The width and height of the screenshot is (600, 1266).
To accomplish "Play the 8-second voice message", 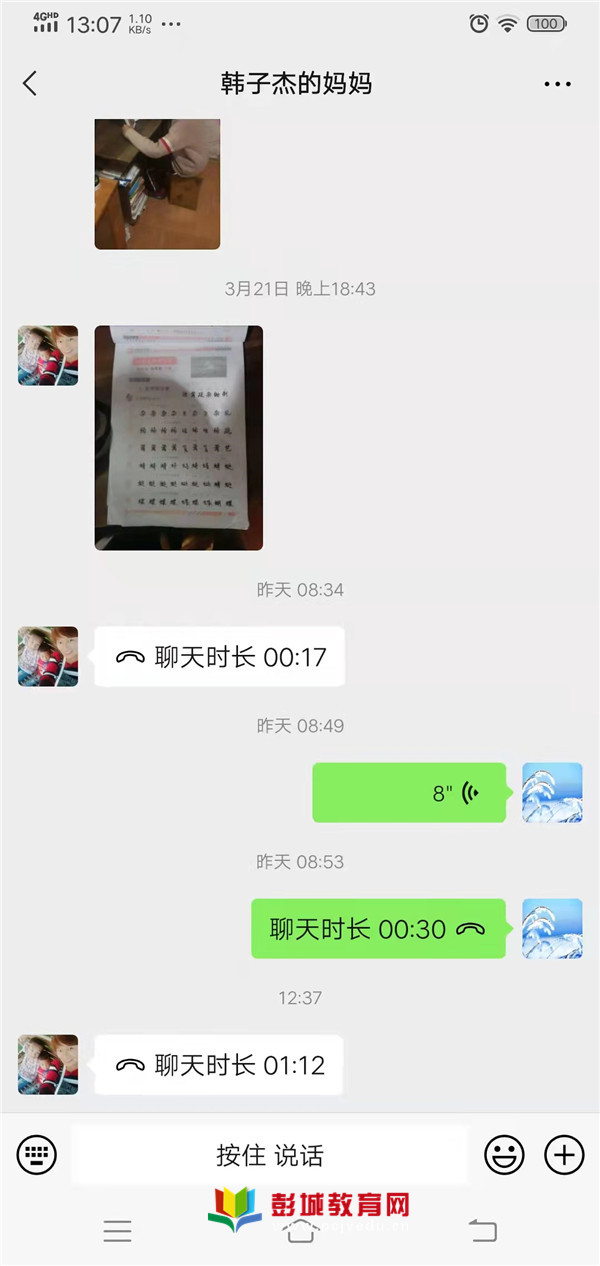I will tap(409, 793).
